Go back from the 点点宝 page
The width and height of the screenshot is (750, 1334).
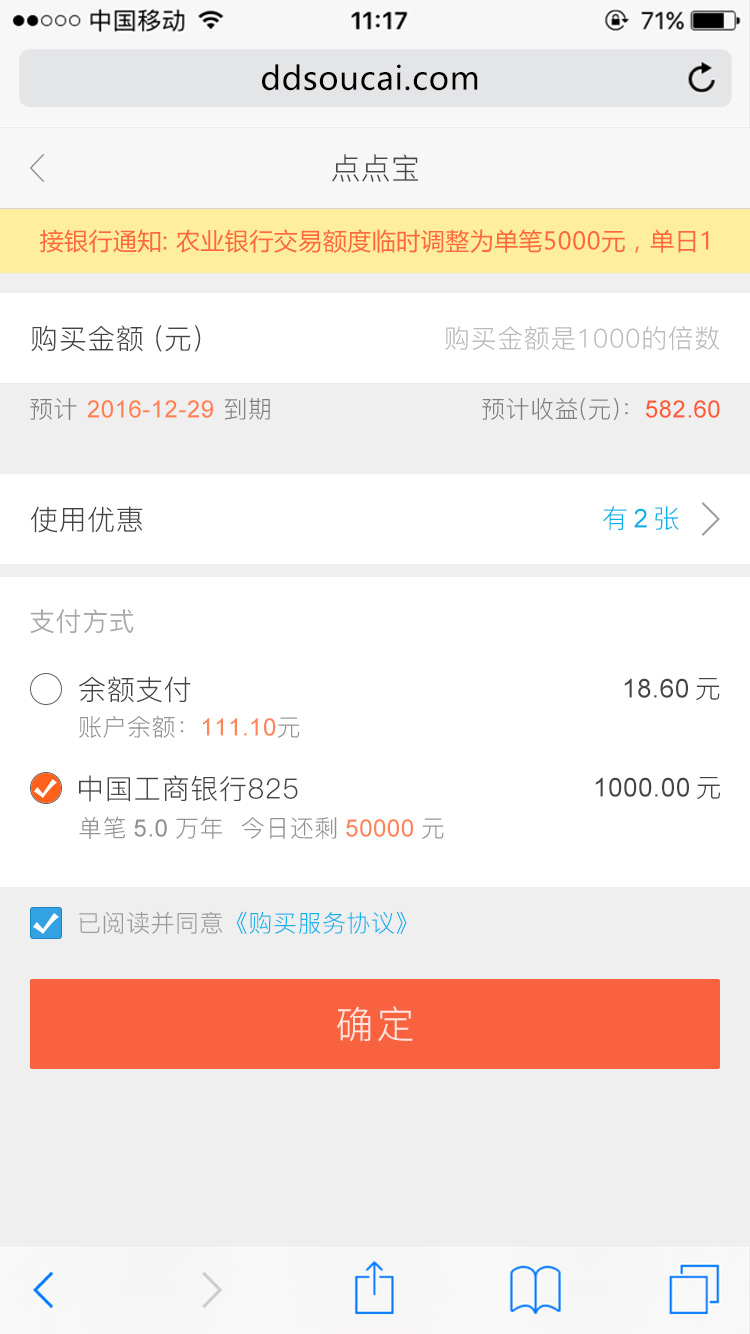[38, 168]
